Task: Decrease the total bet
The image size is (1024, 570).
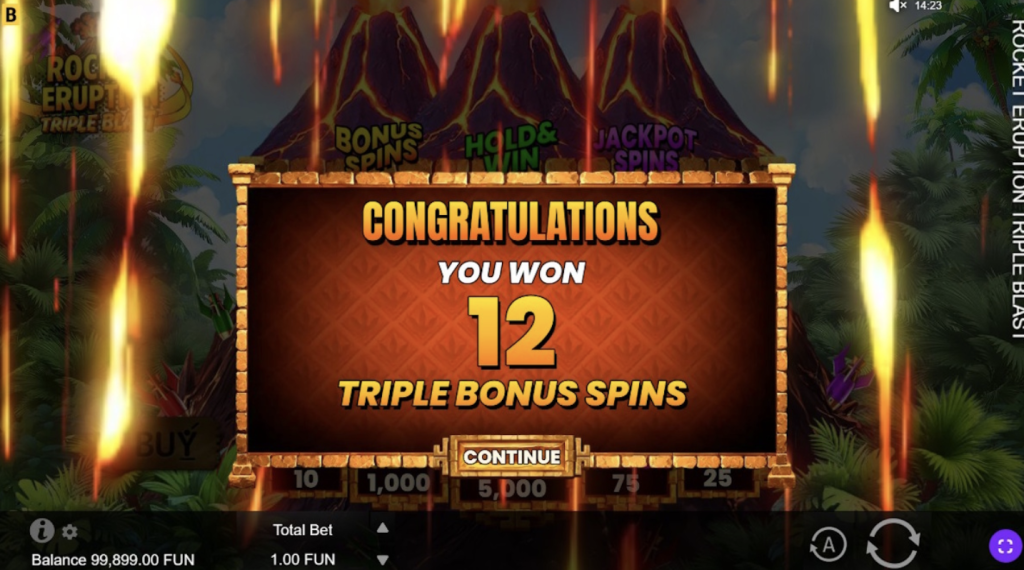Action: (x=382, y=559)
